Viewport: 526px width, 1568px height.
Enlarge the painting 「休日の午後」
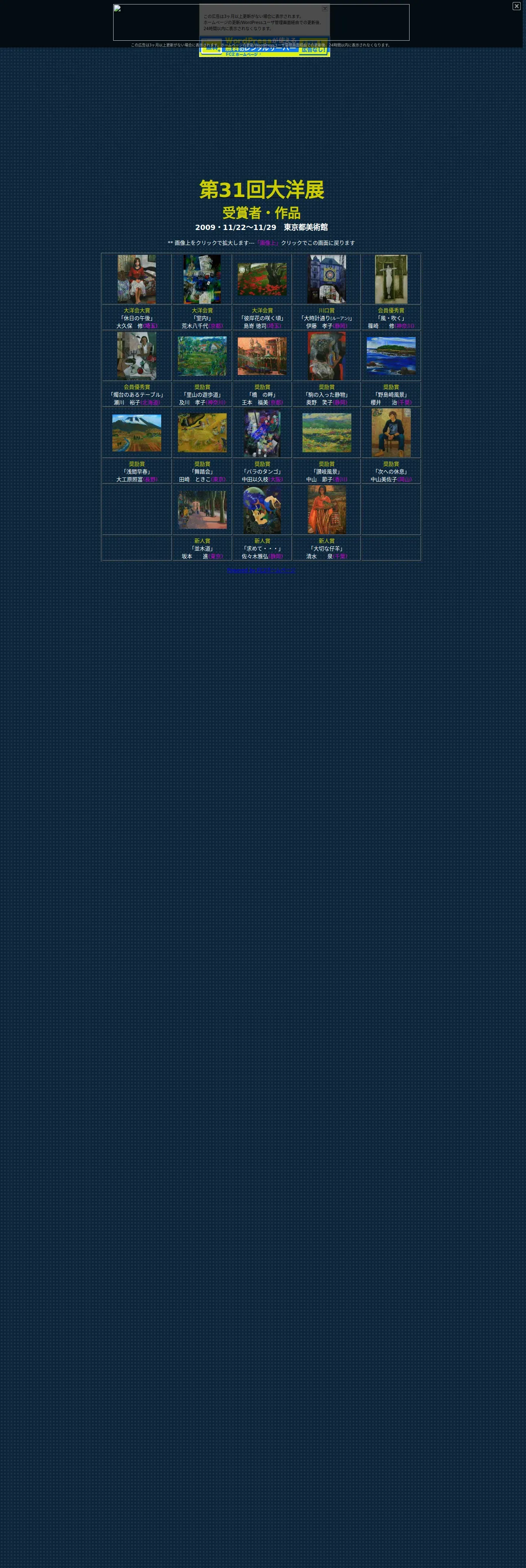point(136,279)
